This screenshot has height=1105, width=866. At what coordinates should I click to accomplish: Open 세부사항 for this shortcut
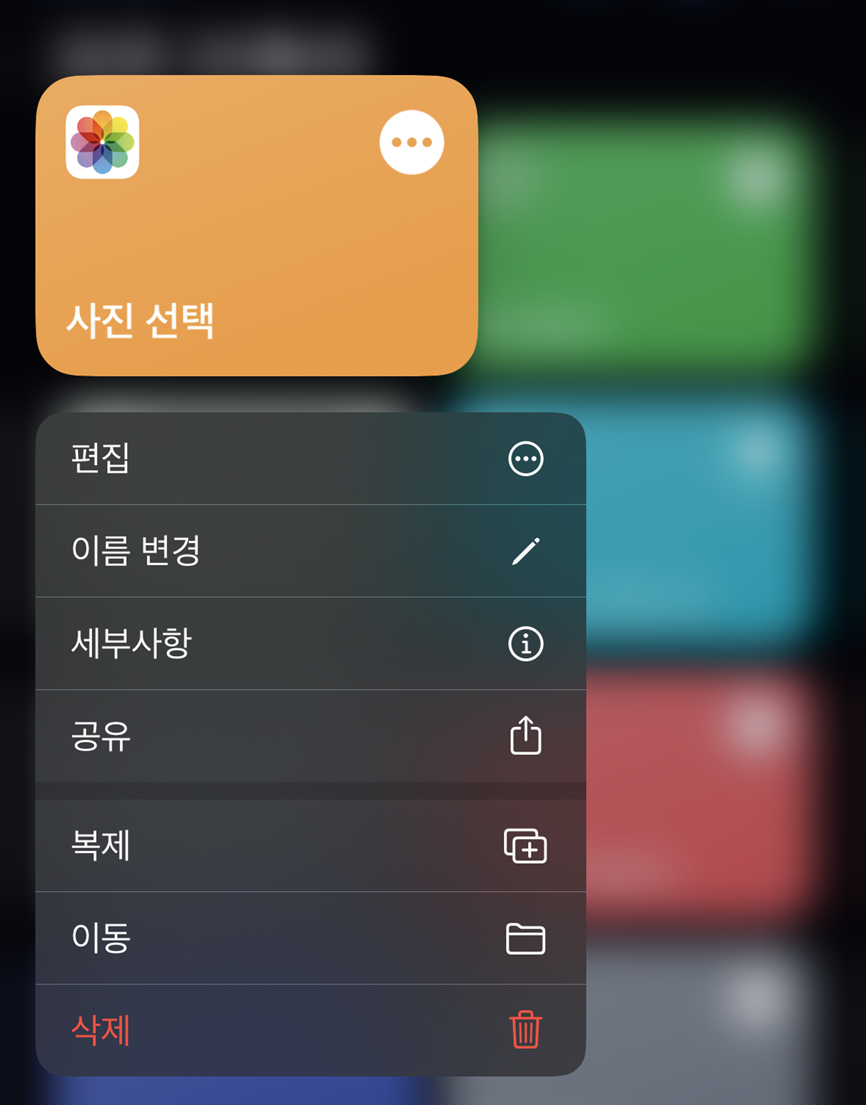pos(310,644)
